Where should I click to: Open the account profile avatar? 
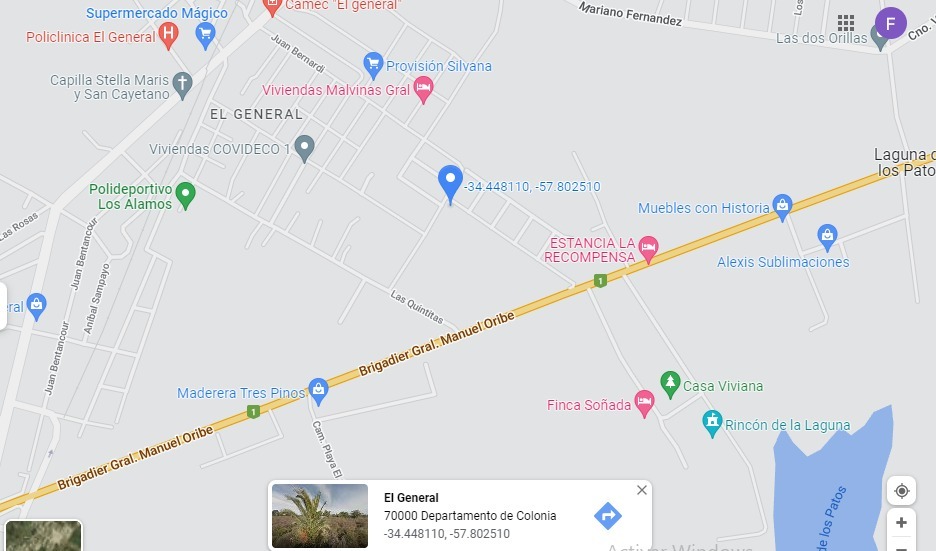[x=890, y=23]
